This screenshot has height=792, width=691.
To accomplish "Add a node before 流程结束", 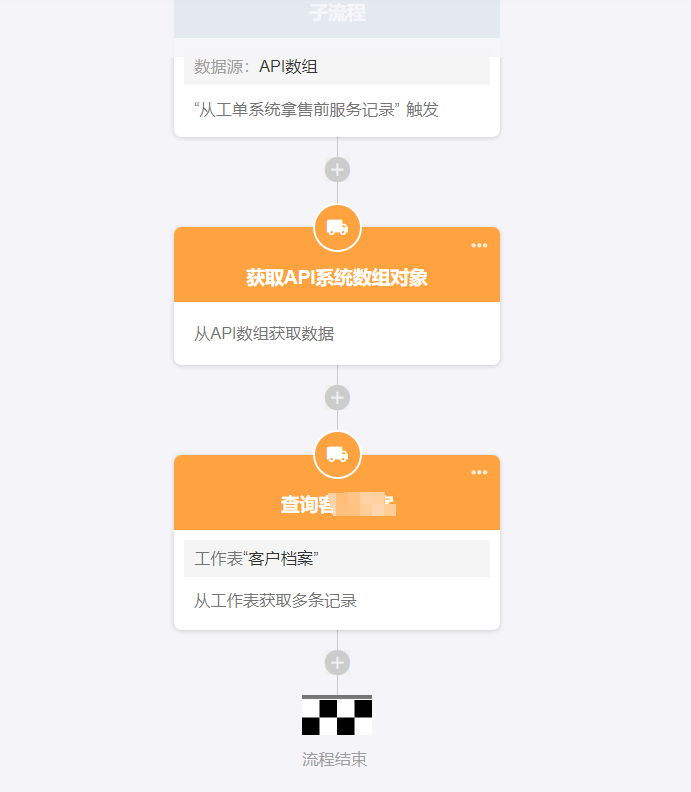I will [337, 662].
